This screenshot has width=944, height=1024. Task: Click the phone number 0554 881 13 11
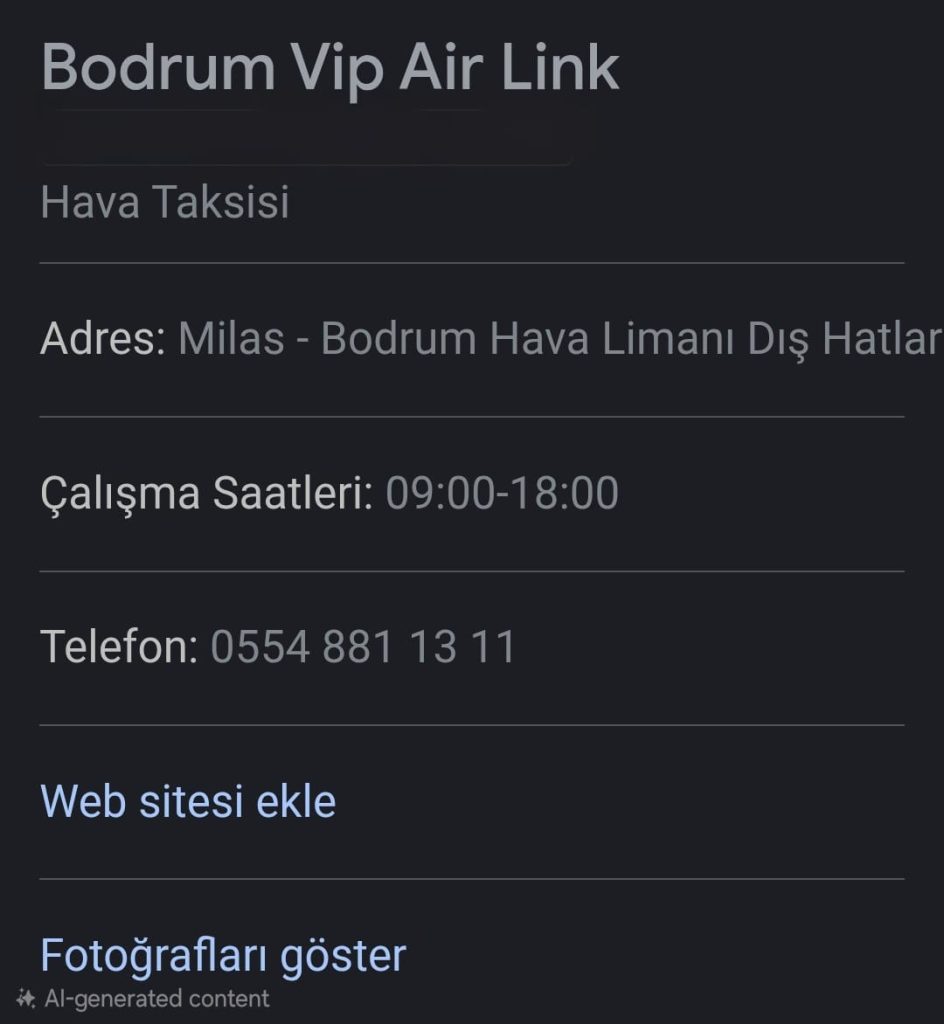click(x=362, y=646)
